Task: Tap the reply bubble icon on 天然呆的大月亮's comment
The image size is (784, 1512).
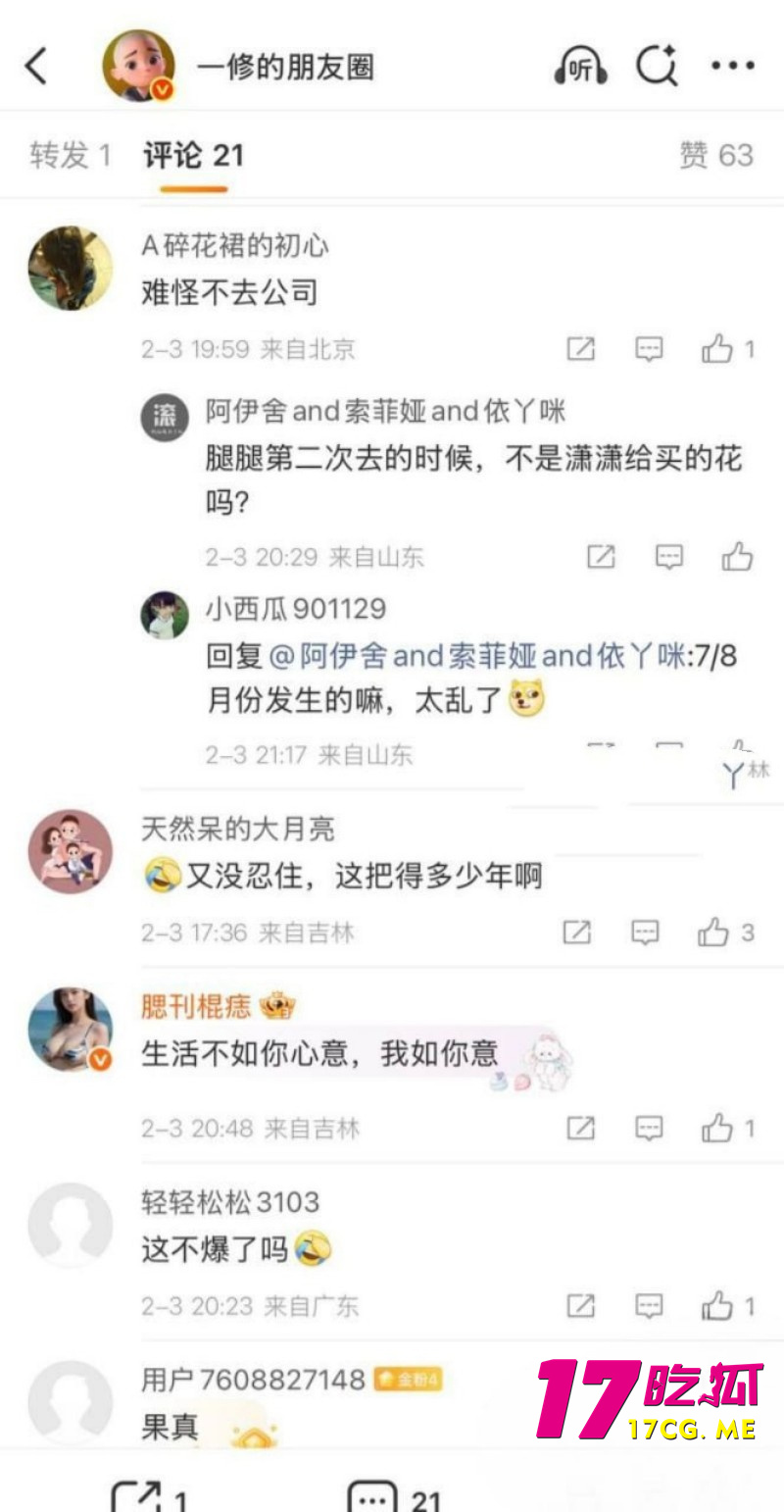Action: click(x=646, y=932)
